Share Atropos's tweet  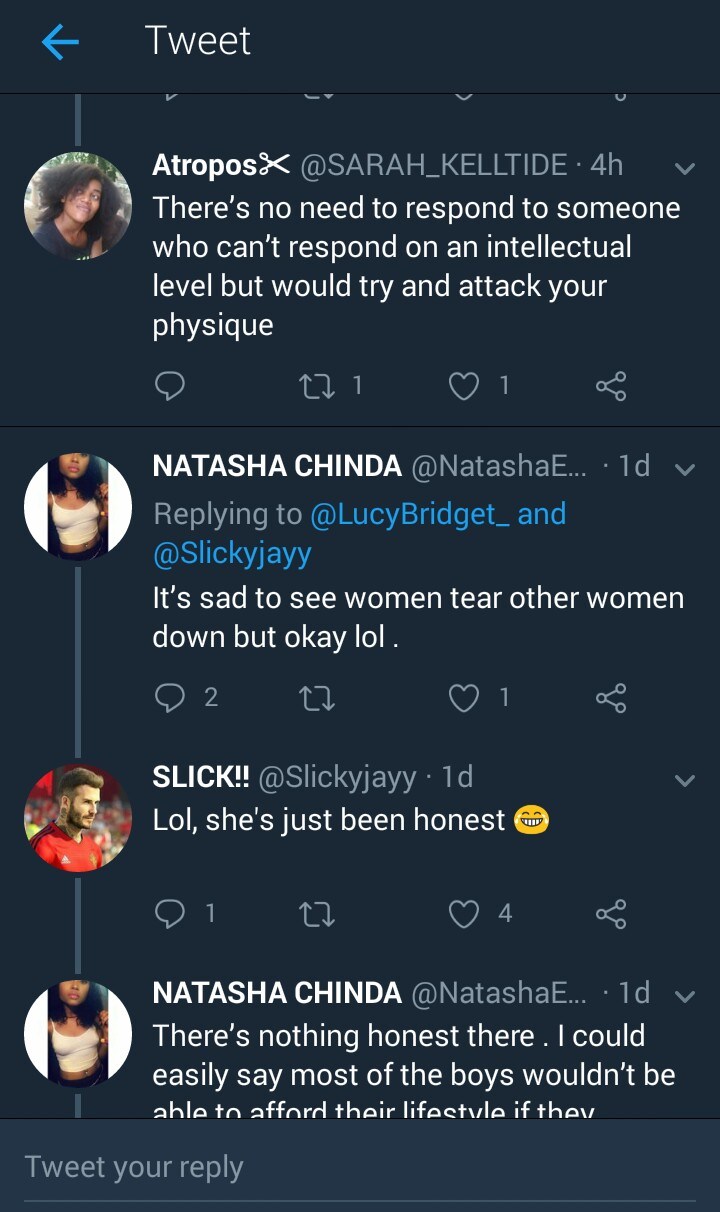(611, 386)
